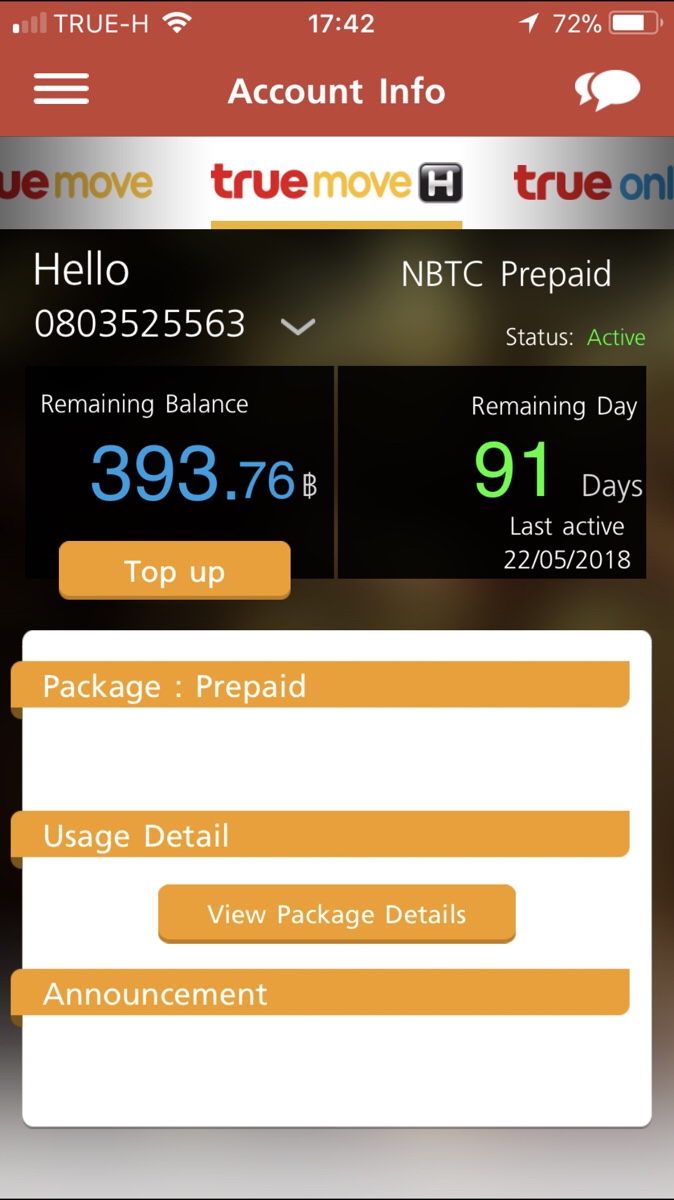Image resolution: width=674 pixels, height=1200 pixels.
Task: Expand the phone number dropdown chevron
Action: coord(298,326)
